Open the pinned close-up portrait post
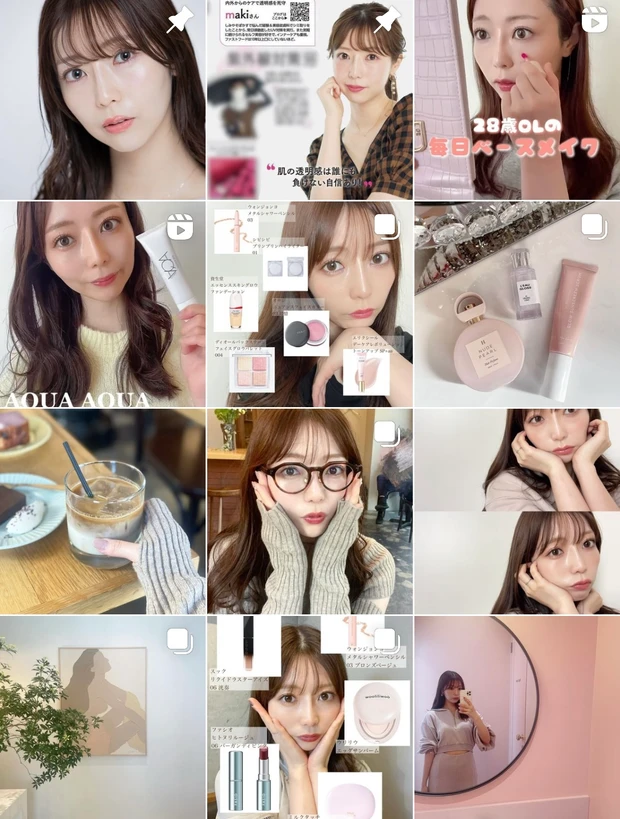The height and width of the screenshot is (819, 620). [102, 99]
